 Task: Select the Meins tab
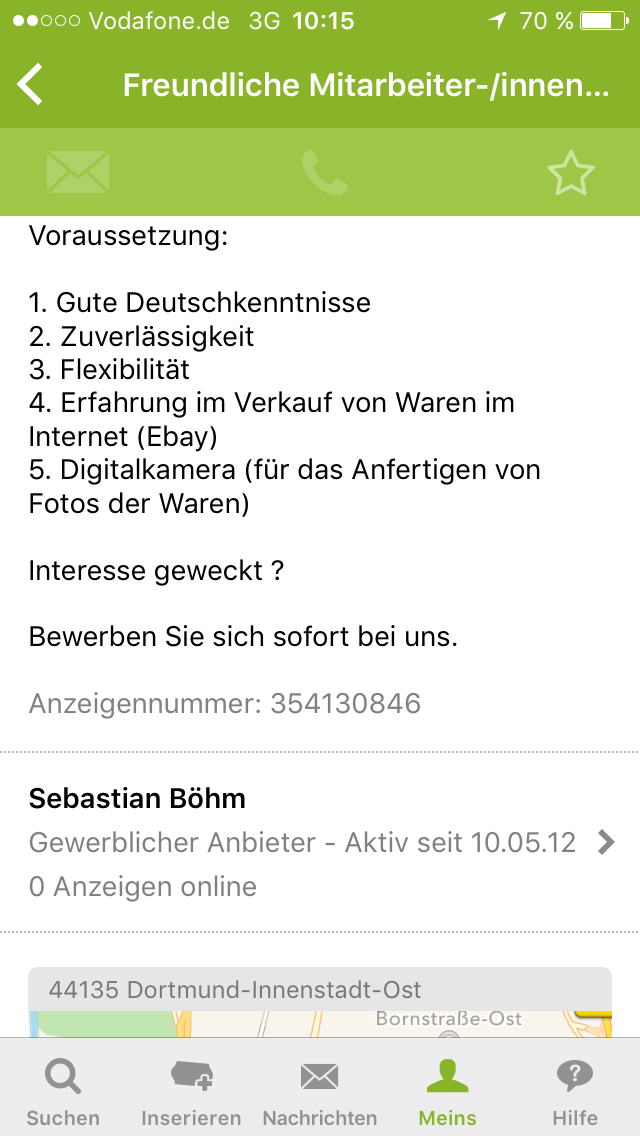click(x=448, y=1088)
